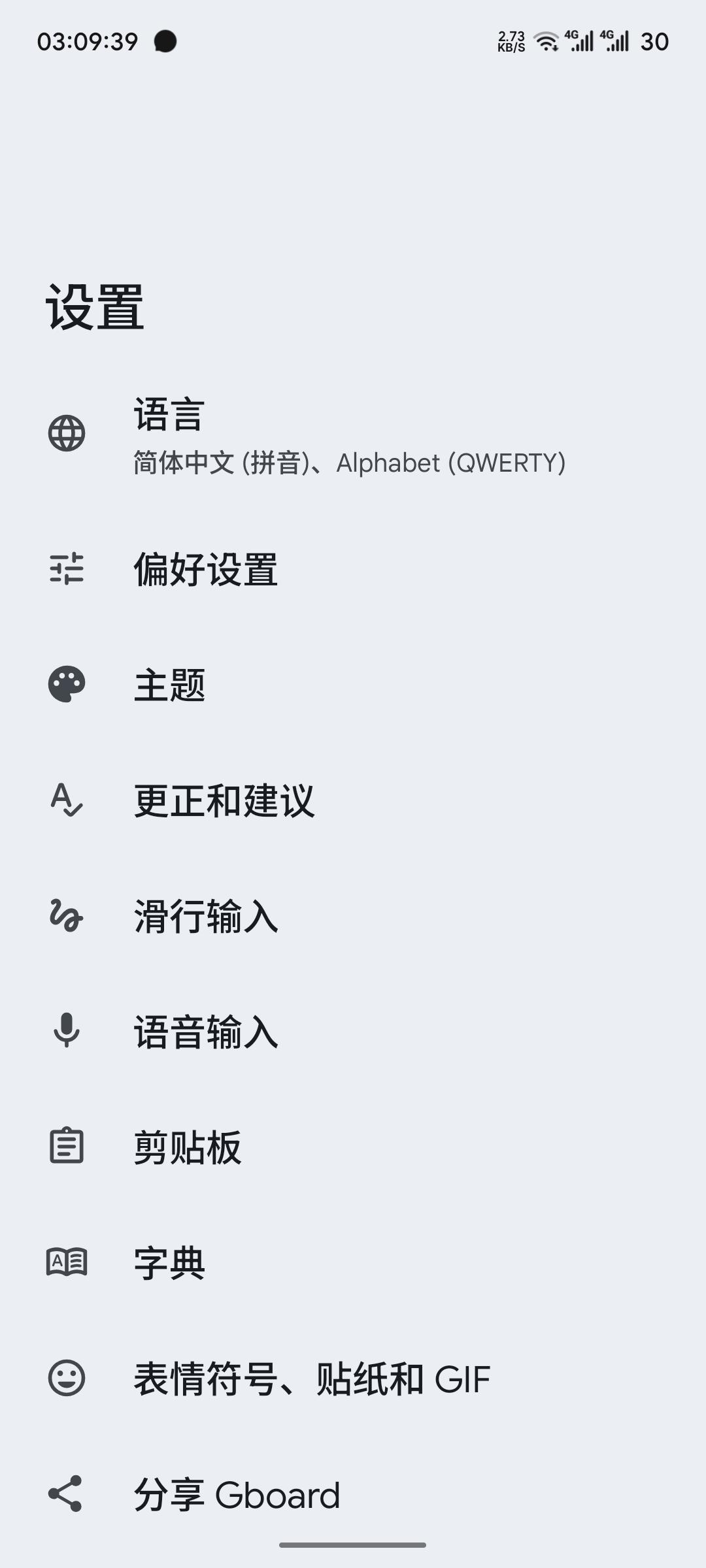This screenshot has height=1568, width=706.
Task: Open 语音输入 voice typing settings
Action: [x=206, y=1032]
